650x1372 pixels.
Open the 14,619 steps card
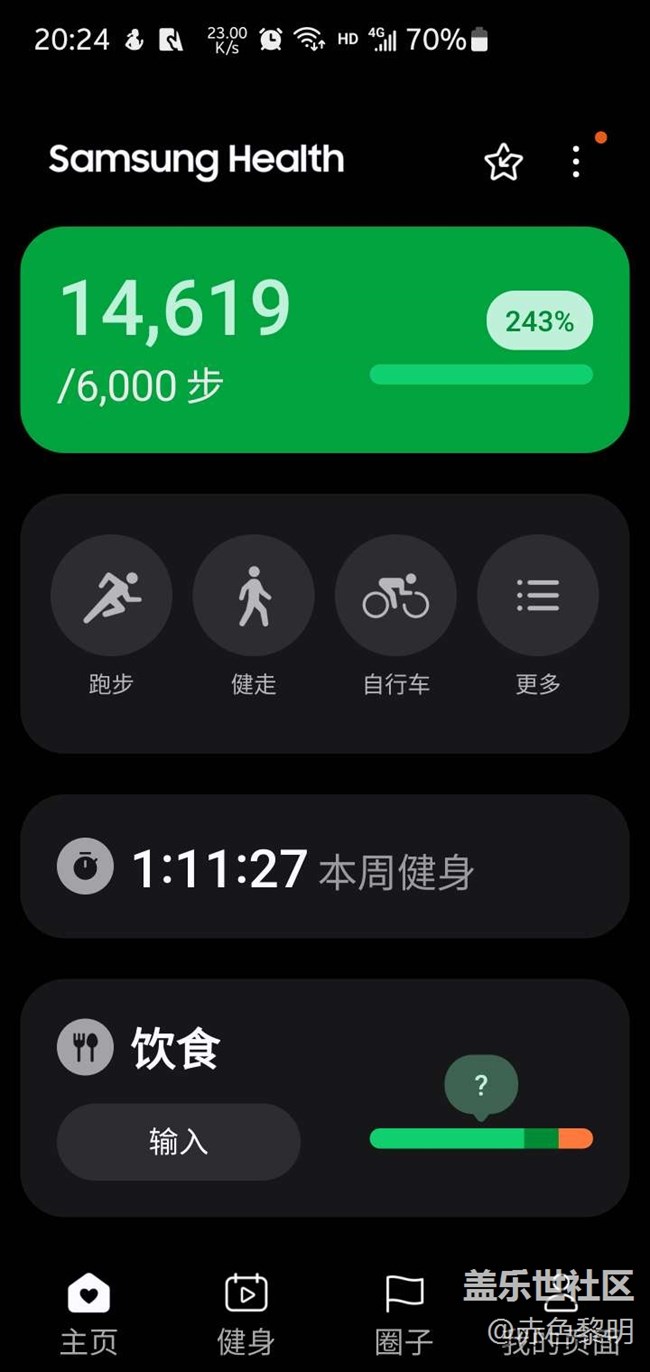point(324,340)
